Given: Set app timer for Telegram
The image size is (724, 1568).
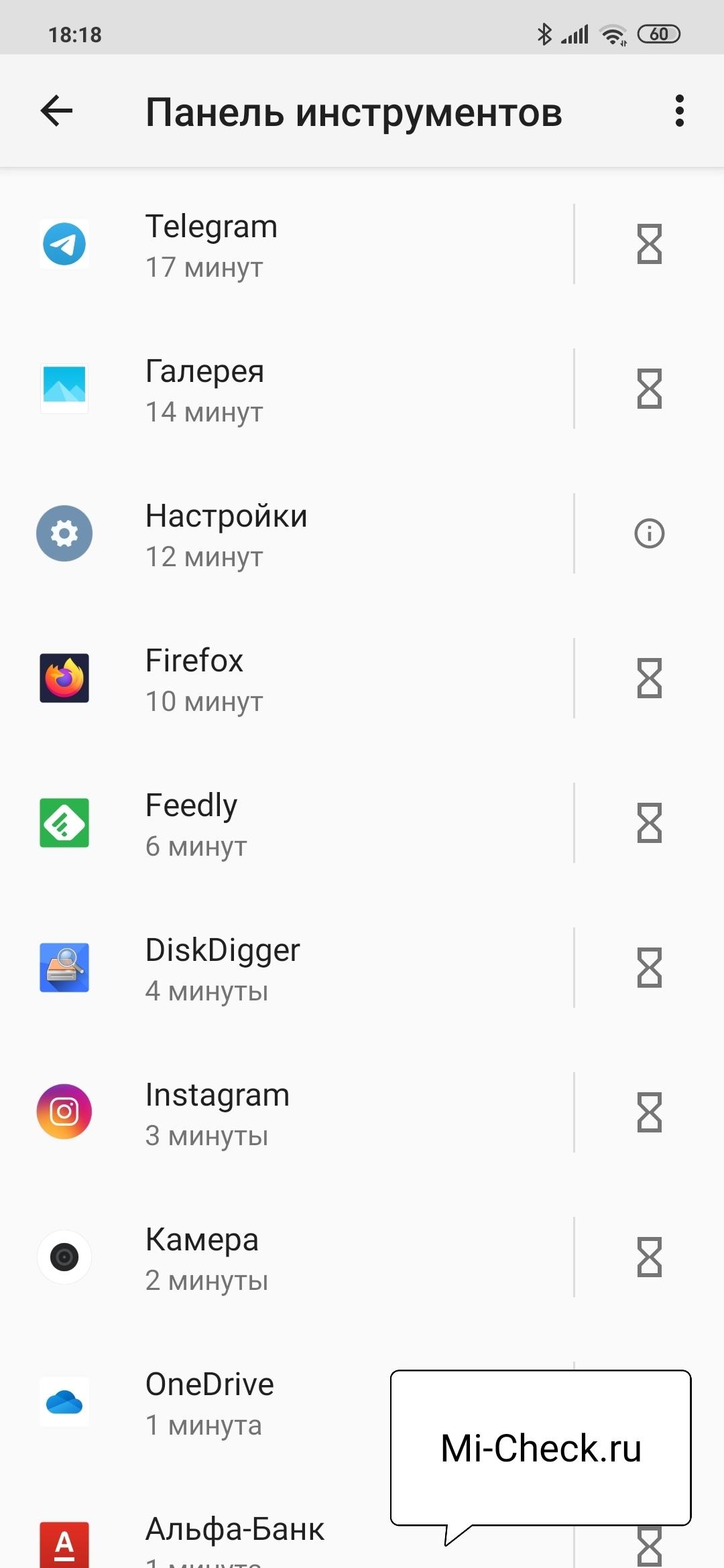Looking at the screenshot, I should click(649, 245).
